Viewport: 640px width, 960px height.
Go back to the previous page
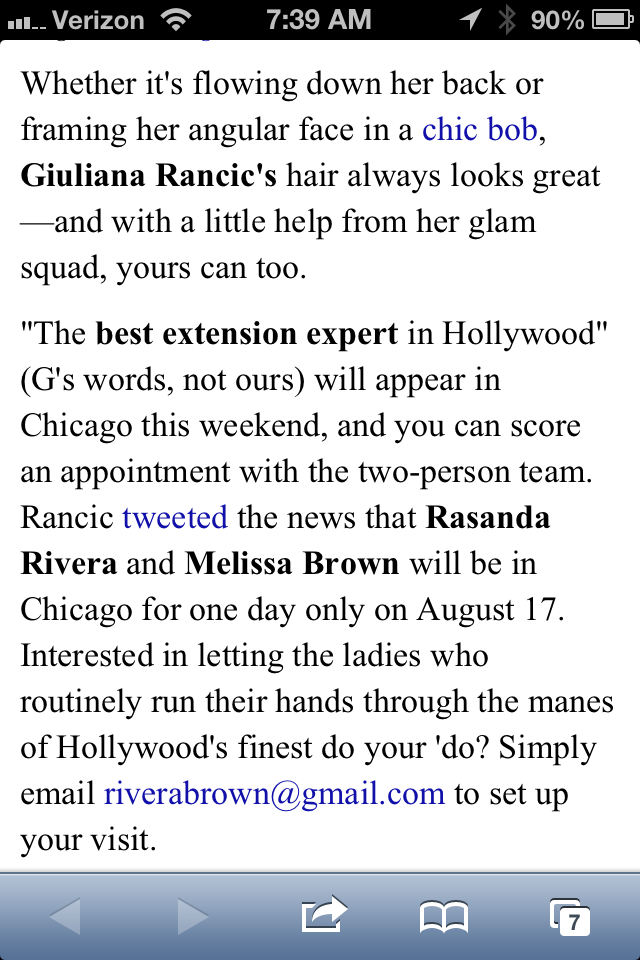coord(64,914)
